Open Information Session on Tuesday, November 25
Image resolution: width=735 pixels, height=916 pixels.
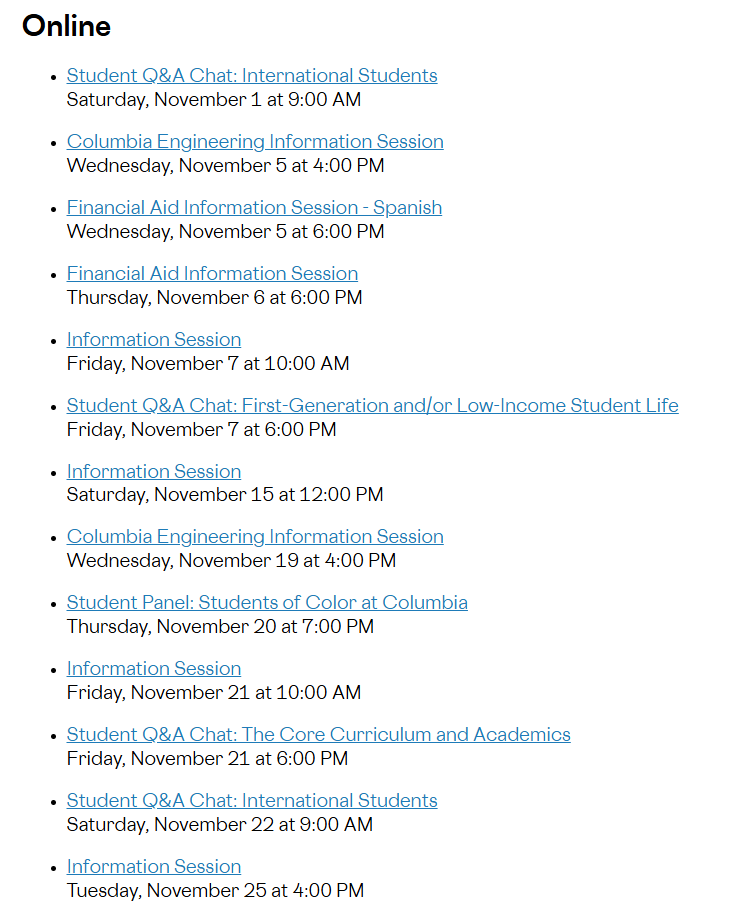point(154,867)
